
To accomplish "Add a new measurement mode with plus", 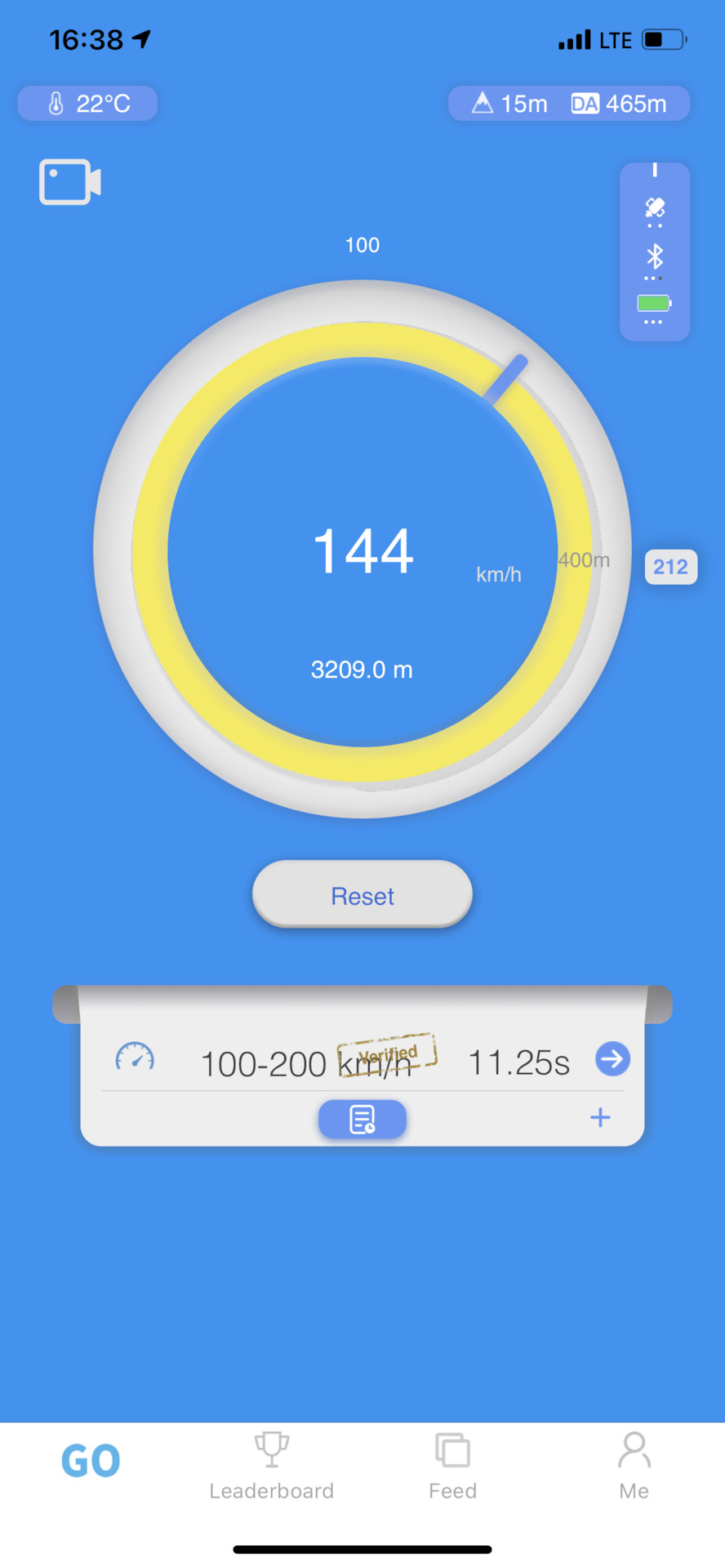I will 600,1117.
